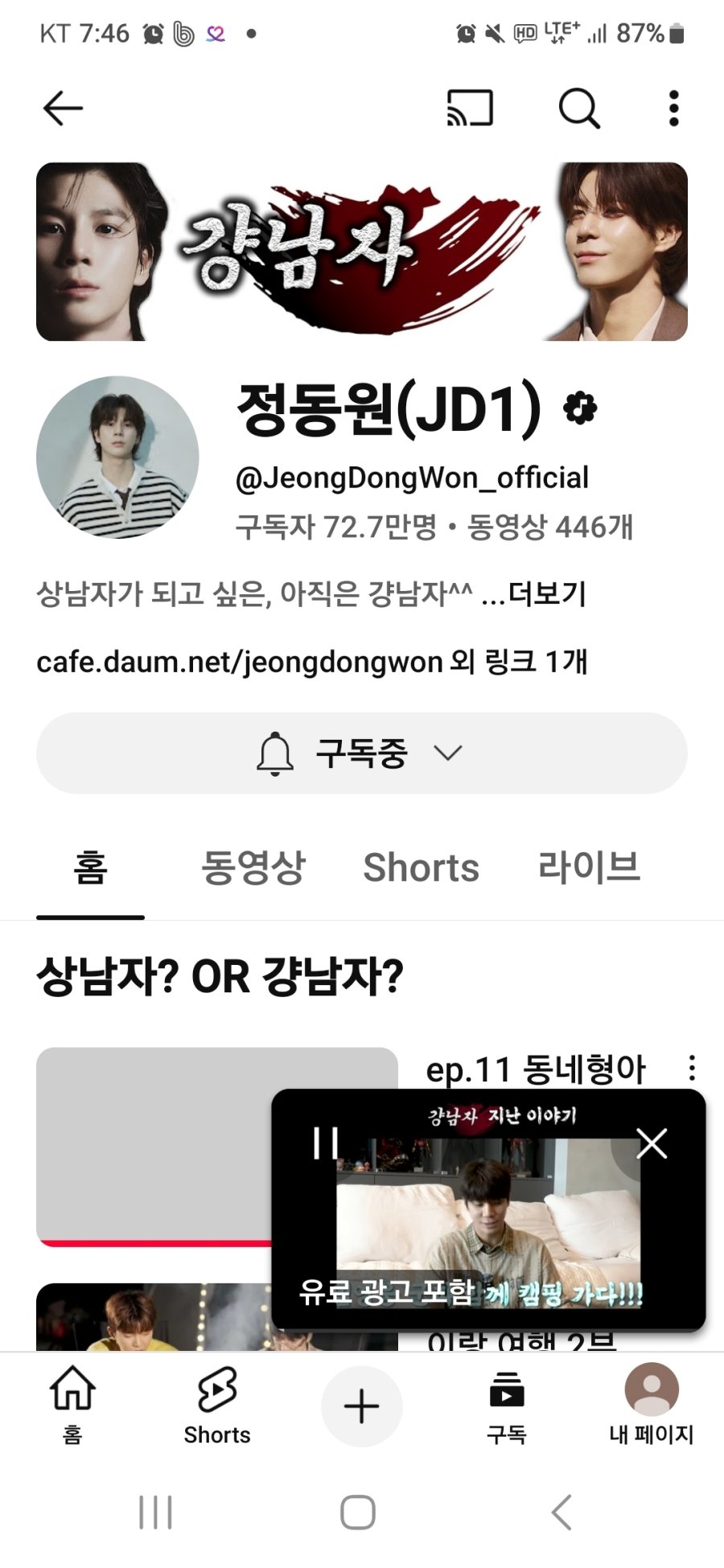Switch to the 동영상 tab
This screenshot has width=724, height=1568.
pyautogui.click(x=253, y=868)
